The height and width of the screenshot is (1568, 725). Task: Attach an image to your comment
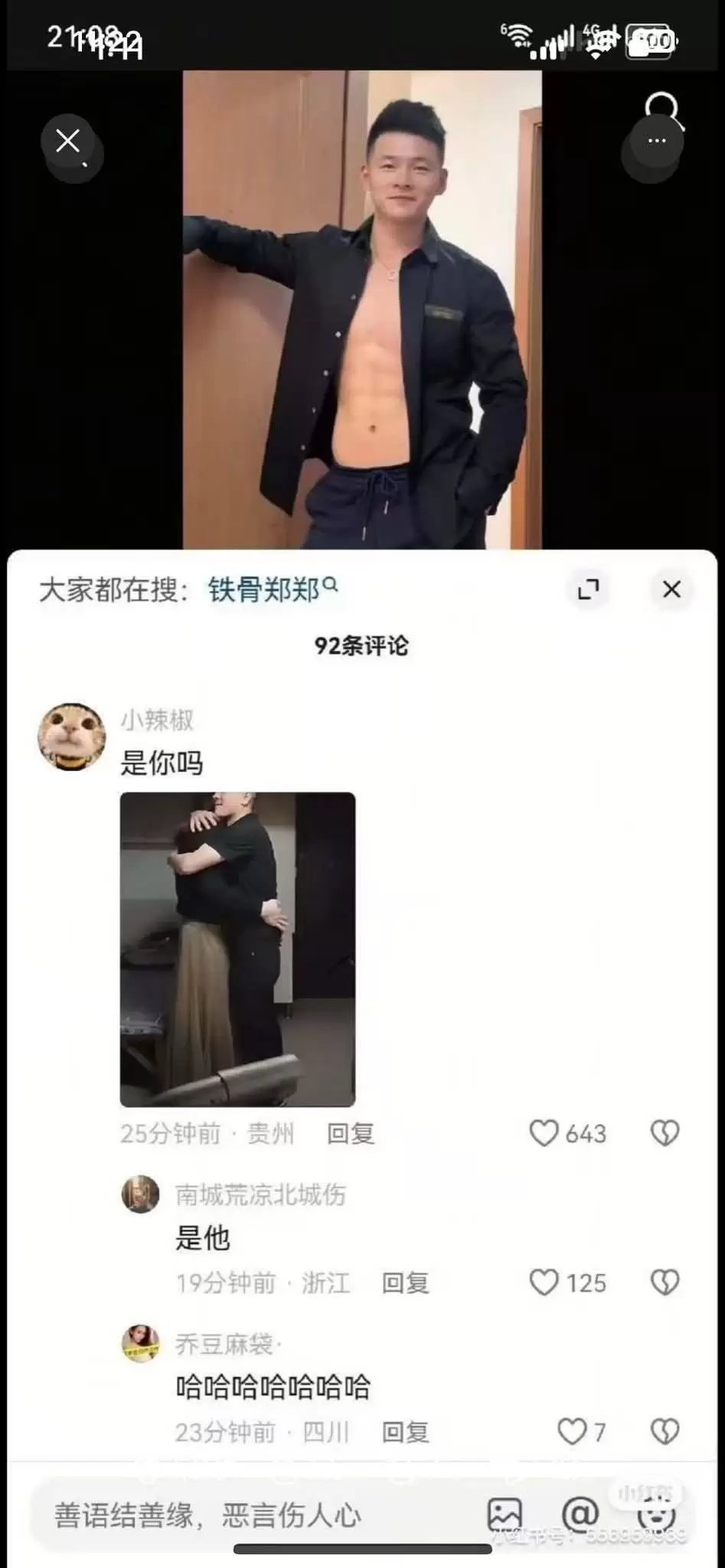[x=505, y=1515]
